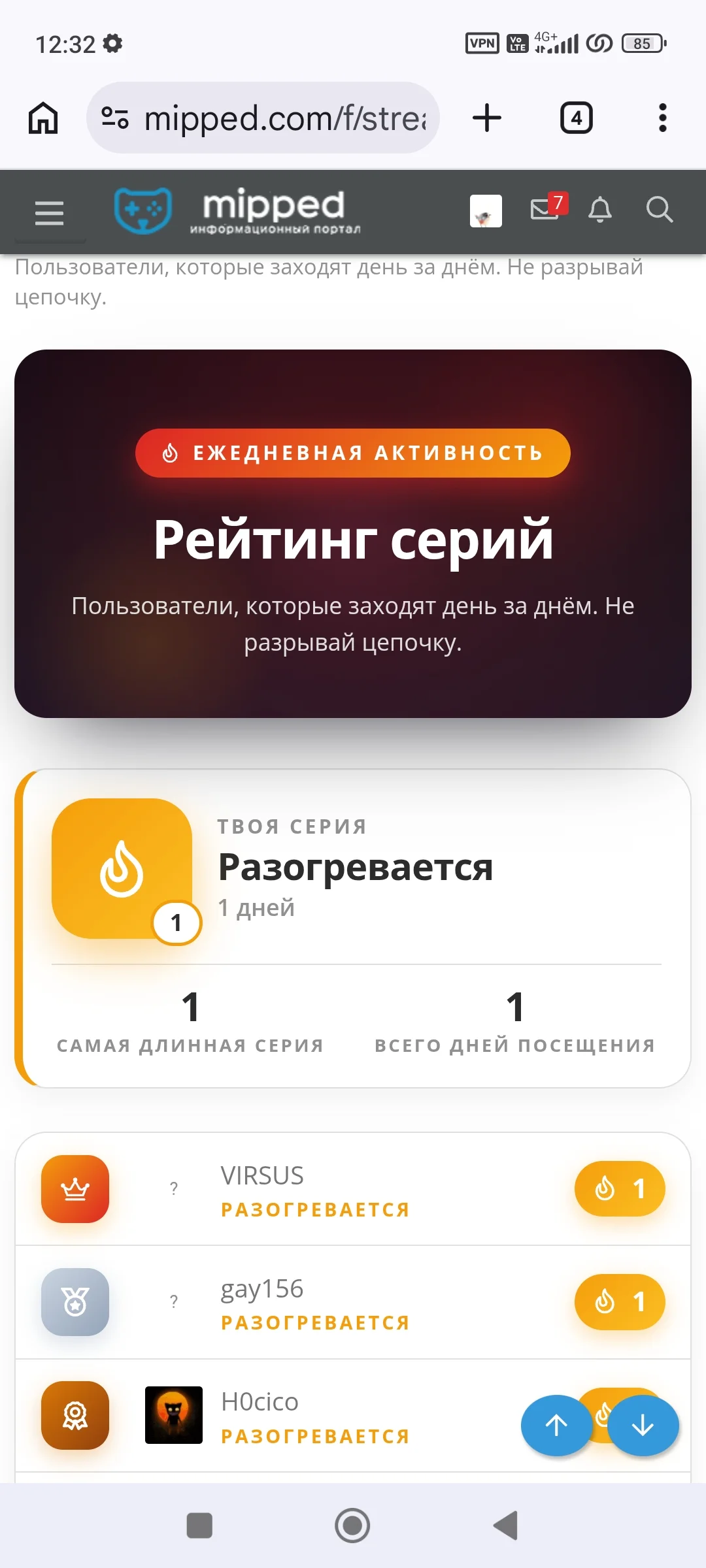Open the mipped hamburger menu
706x1568 pixels.
tap(49, 212)
